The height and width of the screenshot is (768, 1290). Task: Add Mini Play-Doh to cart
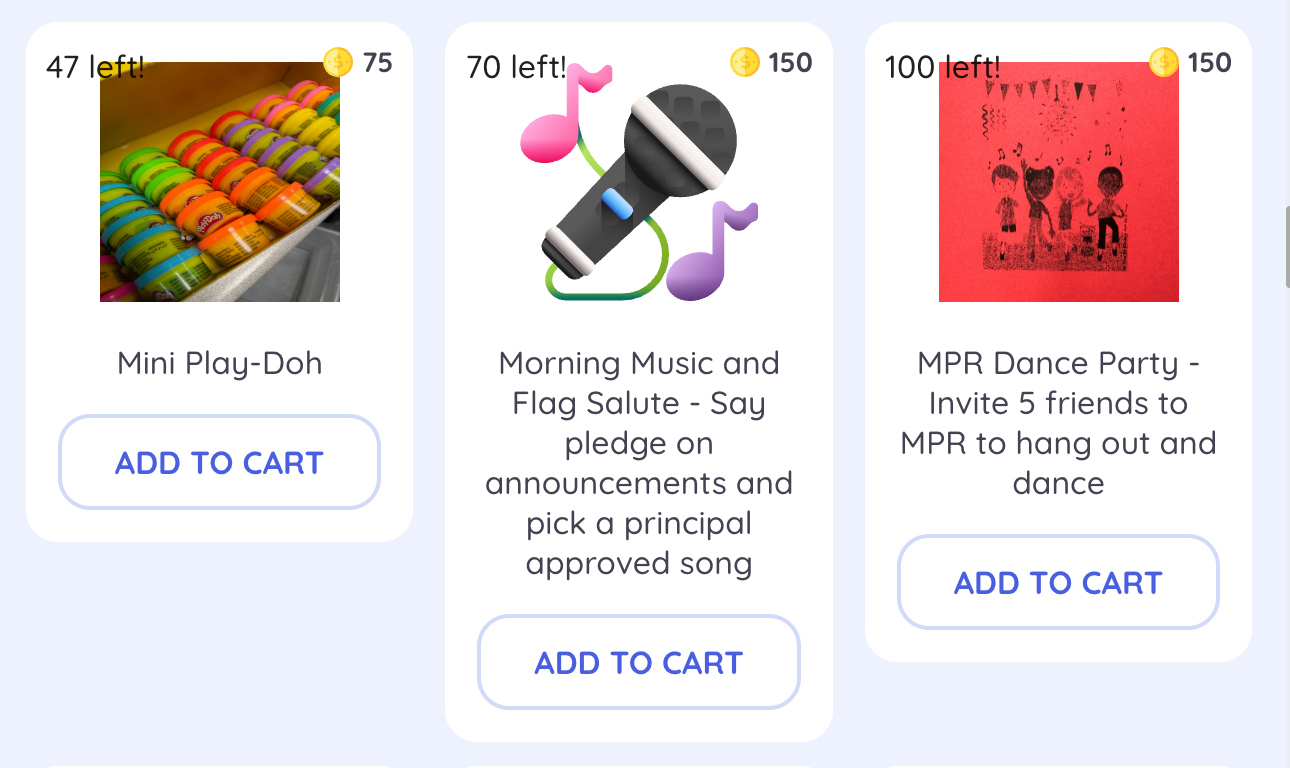pyautogui.click(x=219, y=462)
